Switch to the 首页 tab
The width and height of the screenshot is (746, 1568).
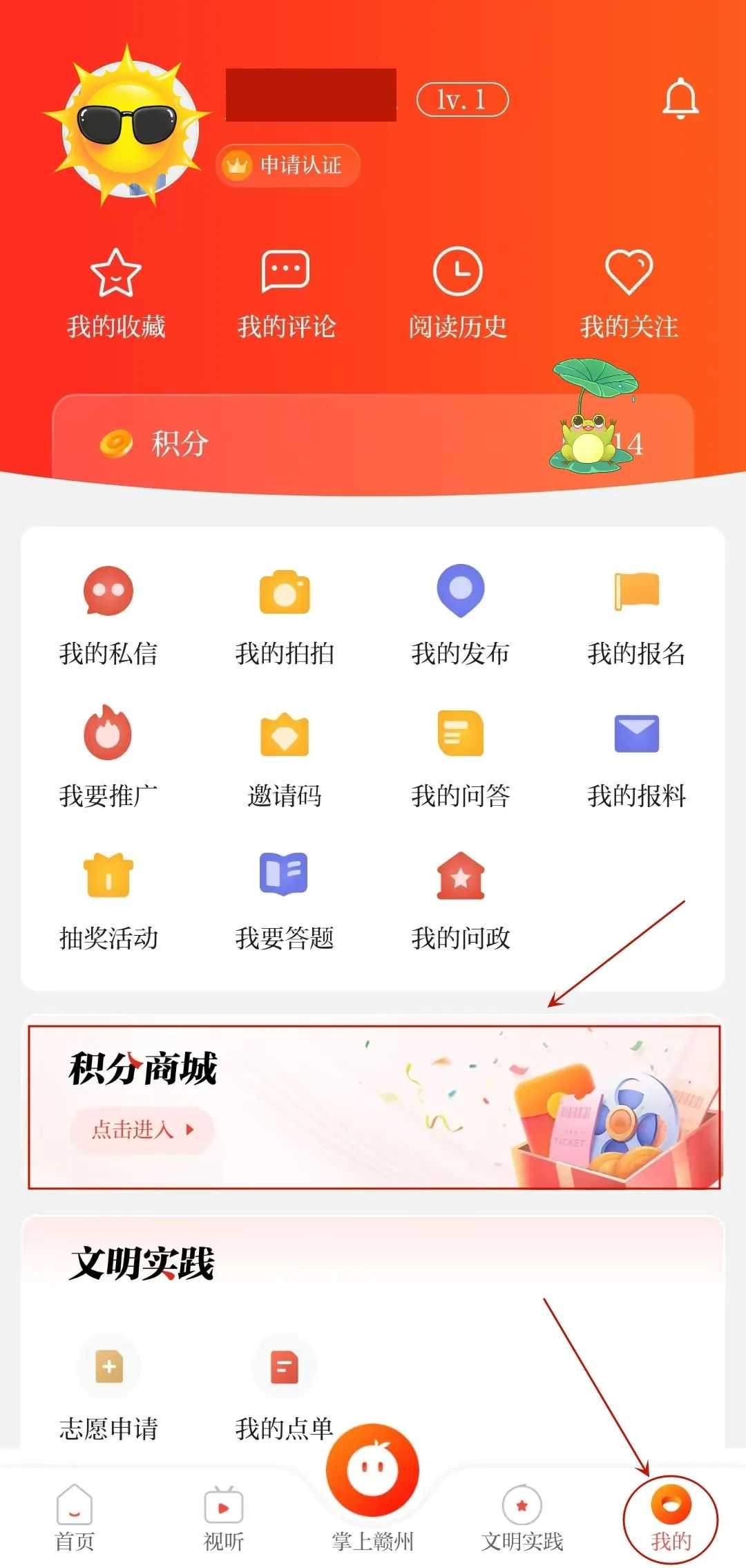click(x=75, y=1517)
